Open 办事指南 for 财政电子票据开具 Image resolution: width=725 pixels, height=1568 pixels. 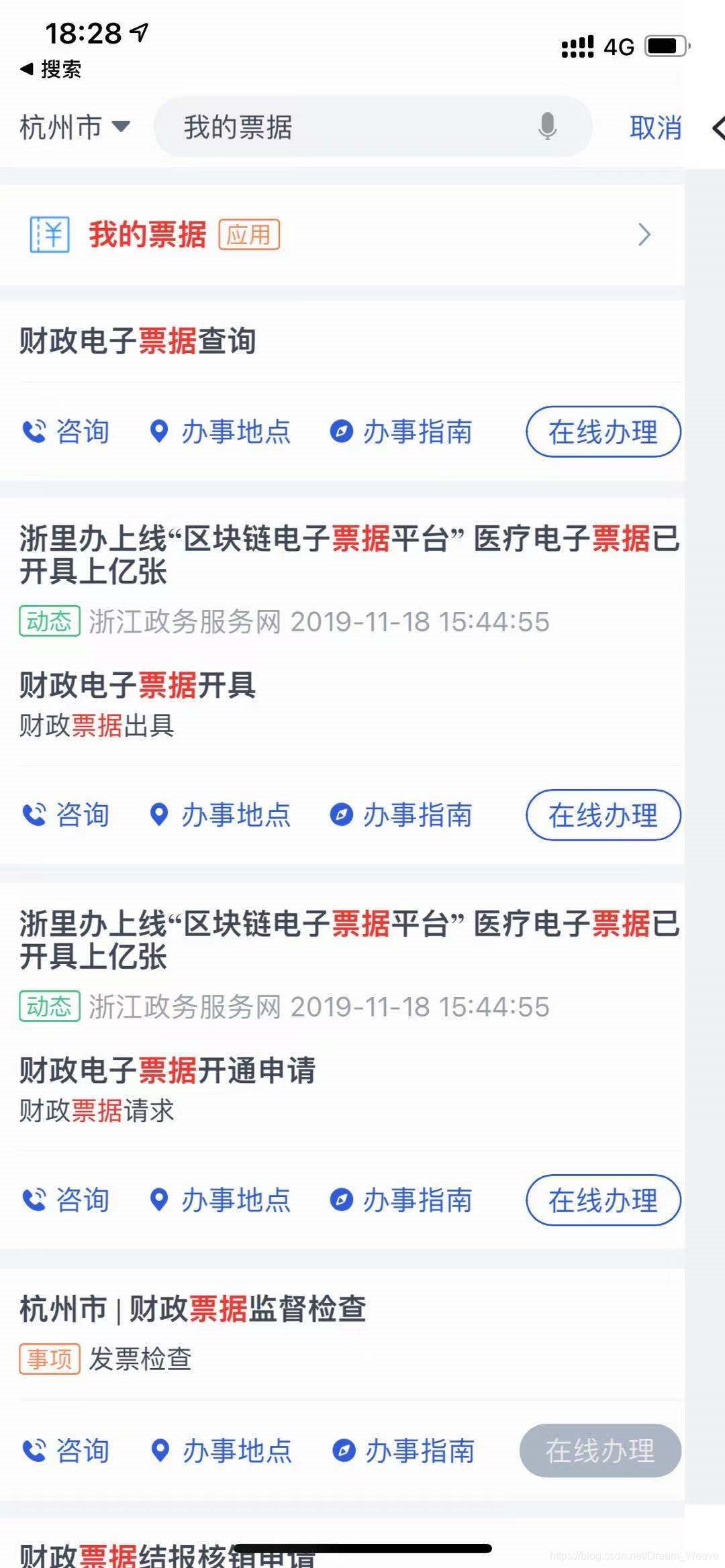tap(401, 815)
